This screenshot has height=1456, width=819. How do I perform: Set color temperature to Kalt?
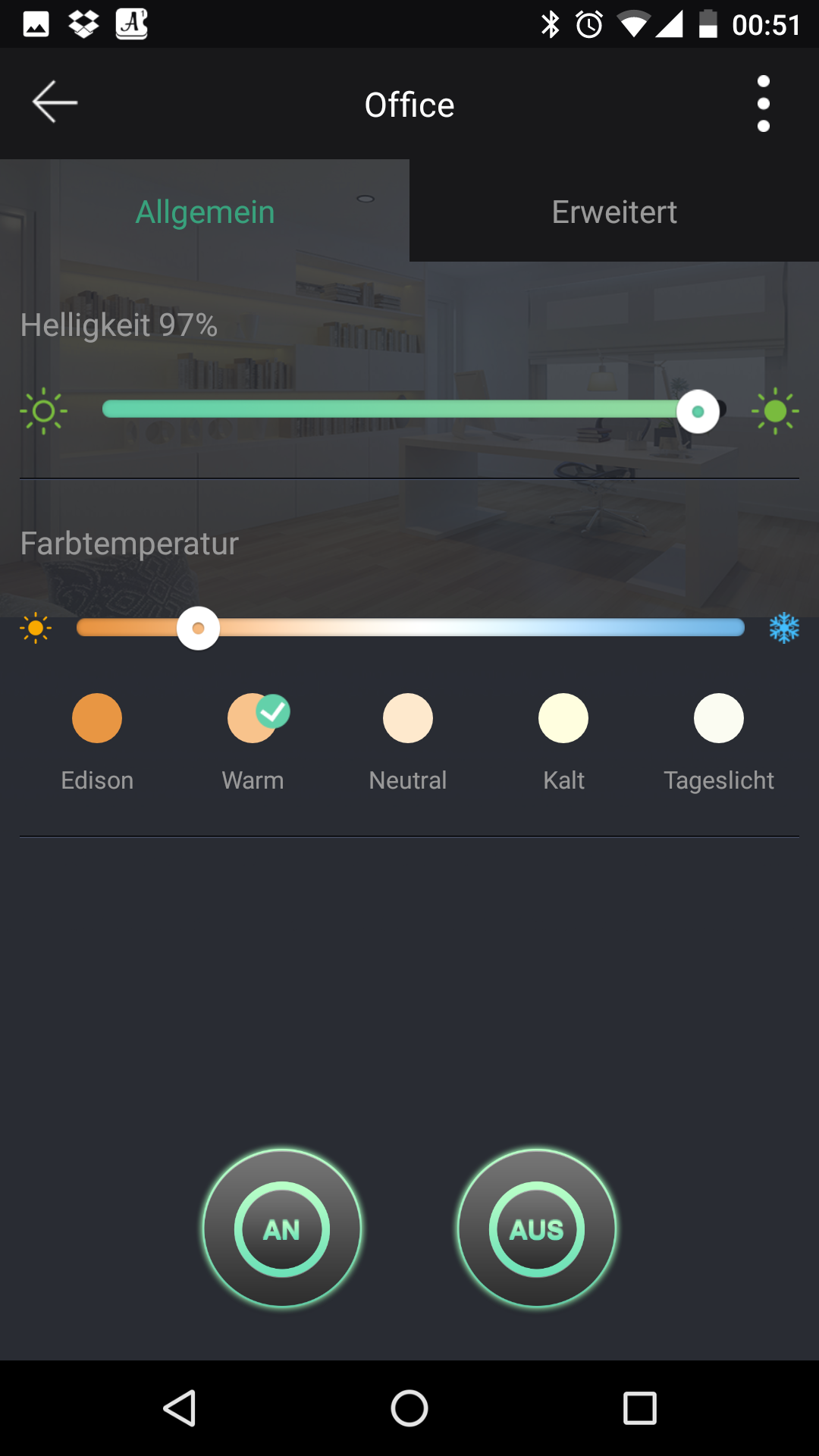(563, 718)
